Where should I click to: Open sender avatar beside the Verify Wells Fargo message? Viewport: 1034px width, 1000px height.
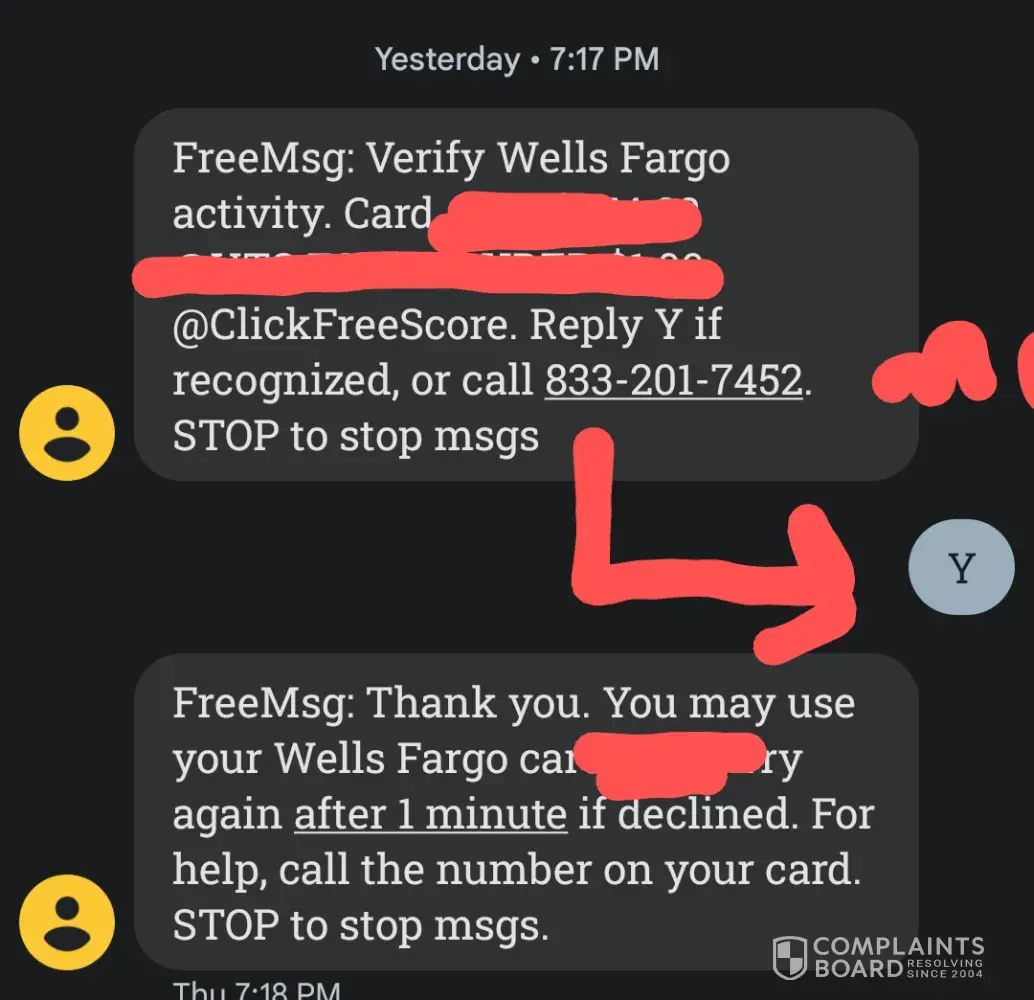(67, 433)
